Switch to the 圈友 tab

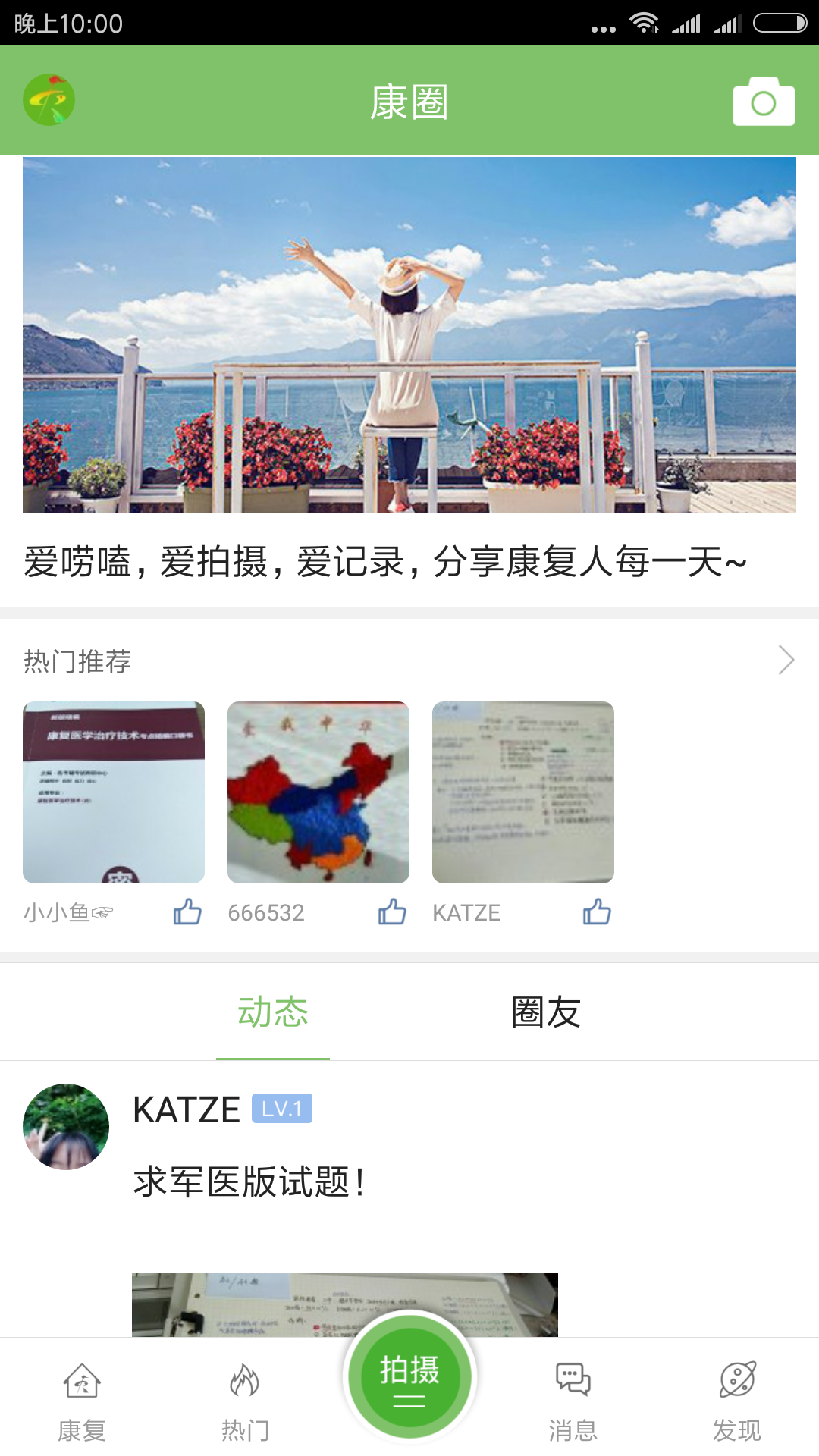546,1012
